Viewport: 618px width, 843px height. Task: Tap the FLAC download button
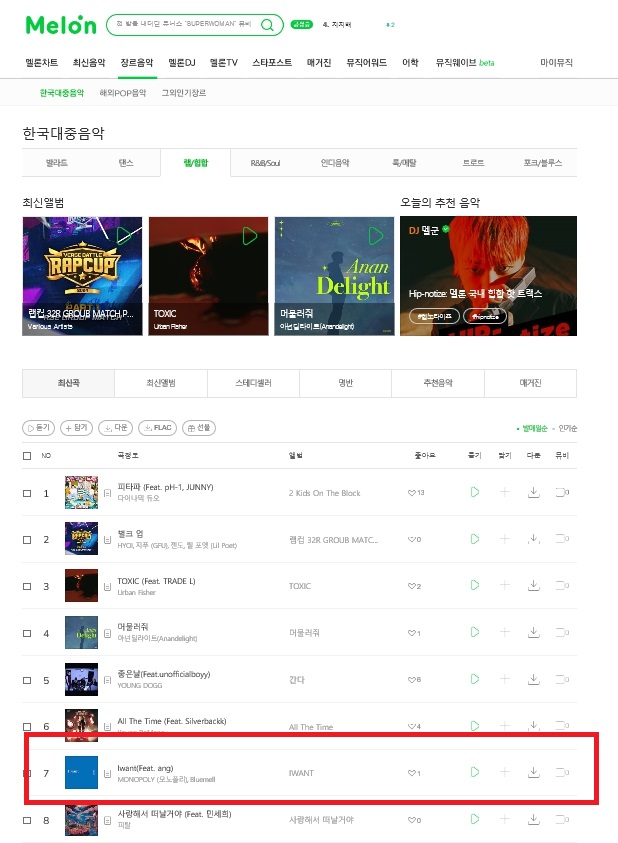coord(159,427)
